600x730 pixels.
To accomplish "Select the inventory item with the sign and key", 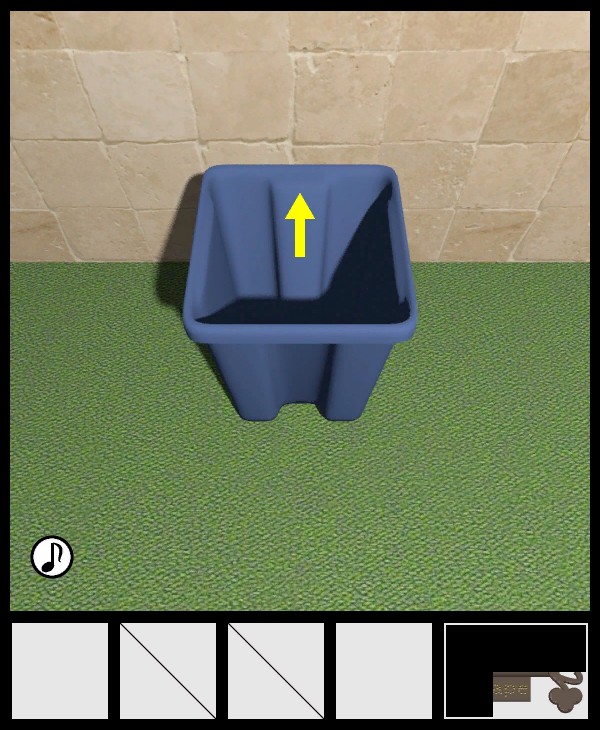I will (x=516, y=671).
